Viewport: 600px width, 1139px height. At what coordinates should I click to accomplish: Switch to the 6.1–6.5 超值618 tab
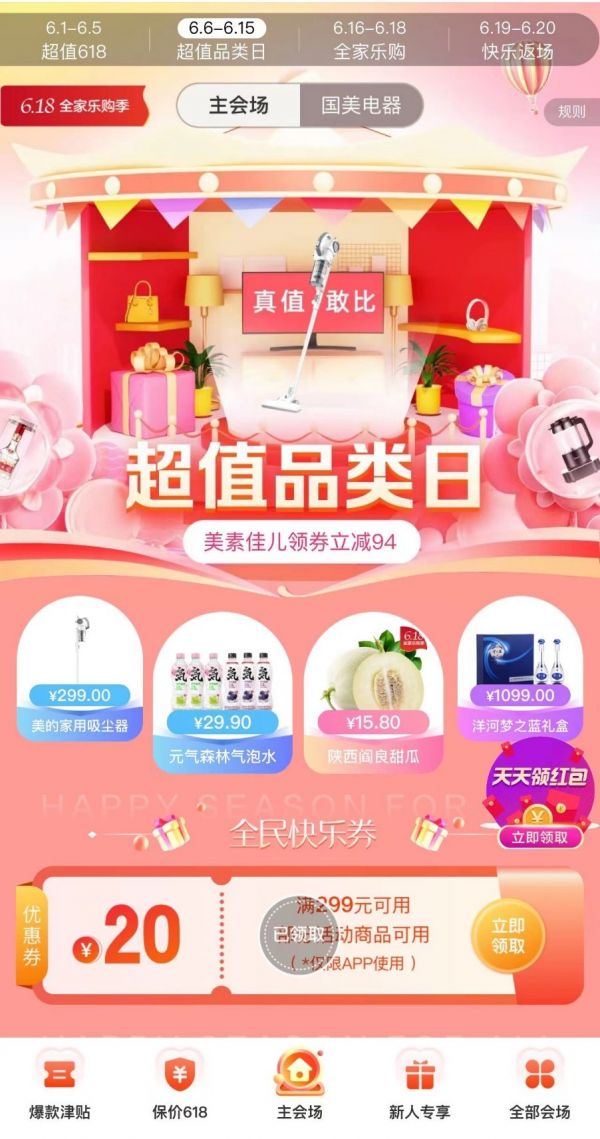point(74,40)
